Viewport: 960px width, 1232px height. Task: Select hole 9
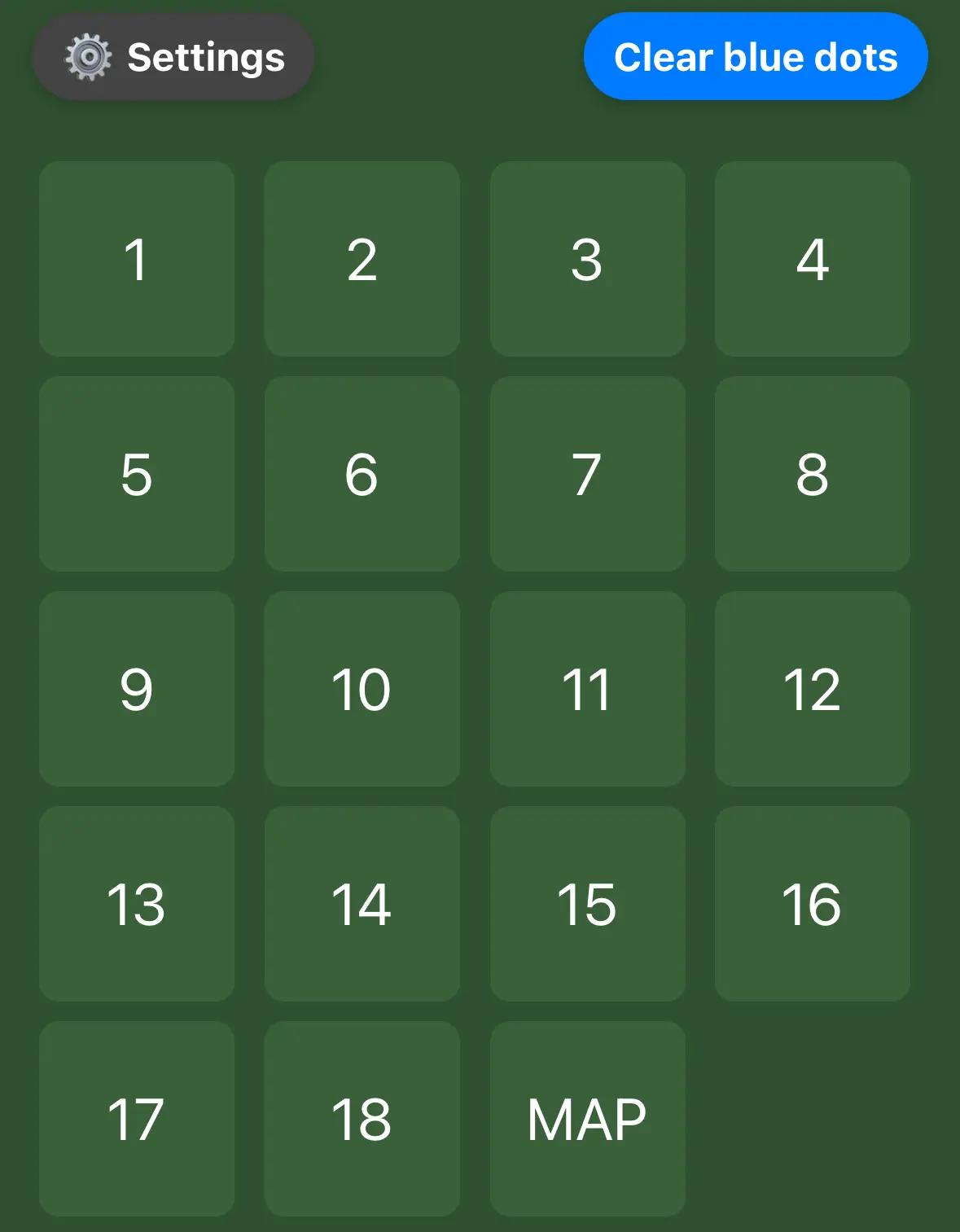pyautogui.click(x=136, y=689)
